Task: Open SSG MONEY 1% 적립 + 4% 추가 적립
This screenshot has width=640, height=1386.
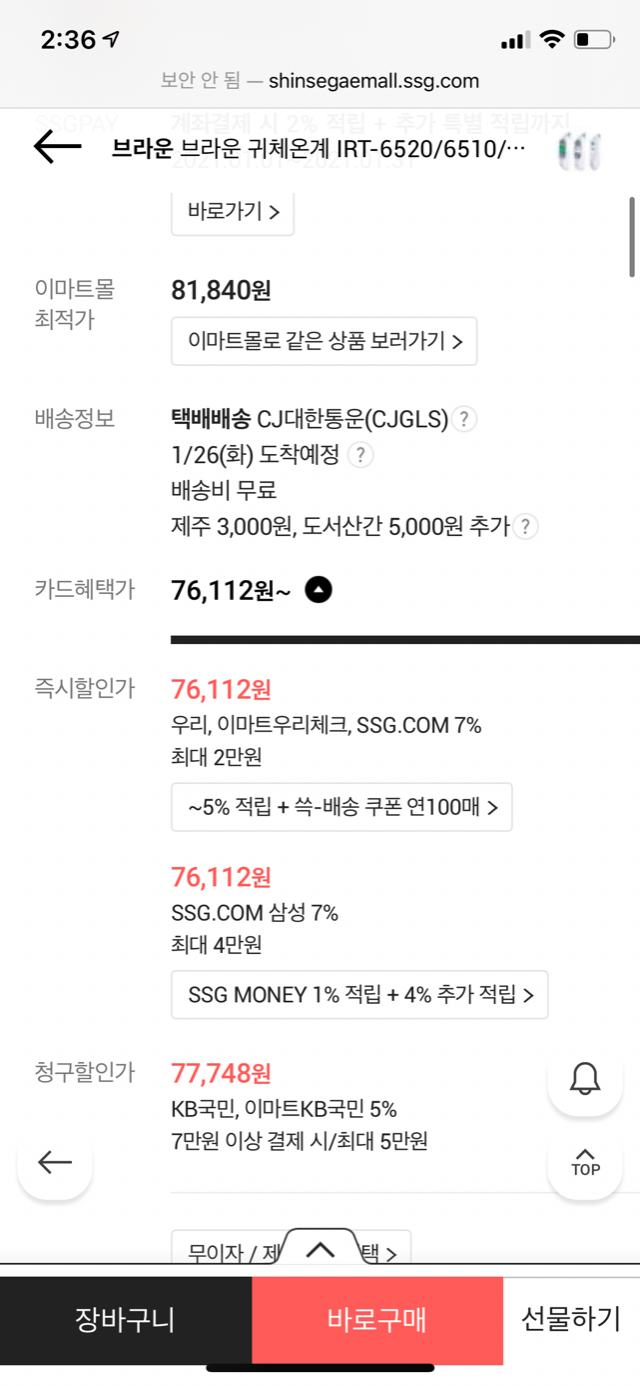Action: pyautogui.click(x=360, y=995)
